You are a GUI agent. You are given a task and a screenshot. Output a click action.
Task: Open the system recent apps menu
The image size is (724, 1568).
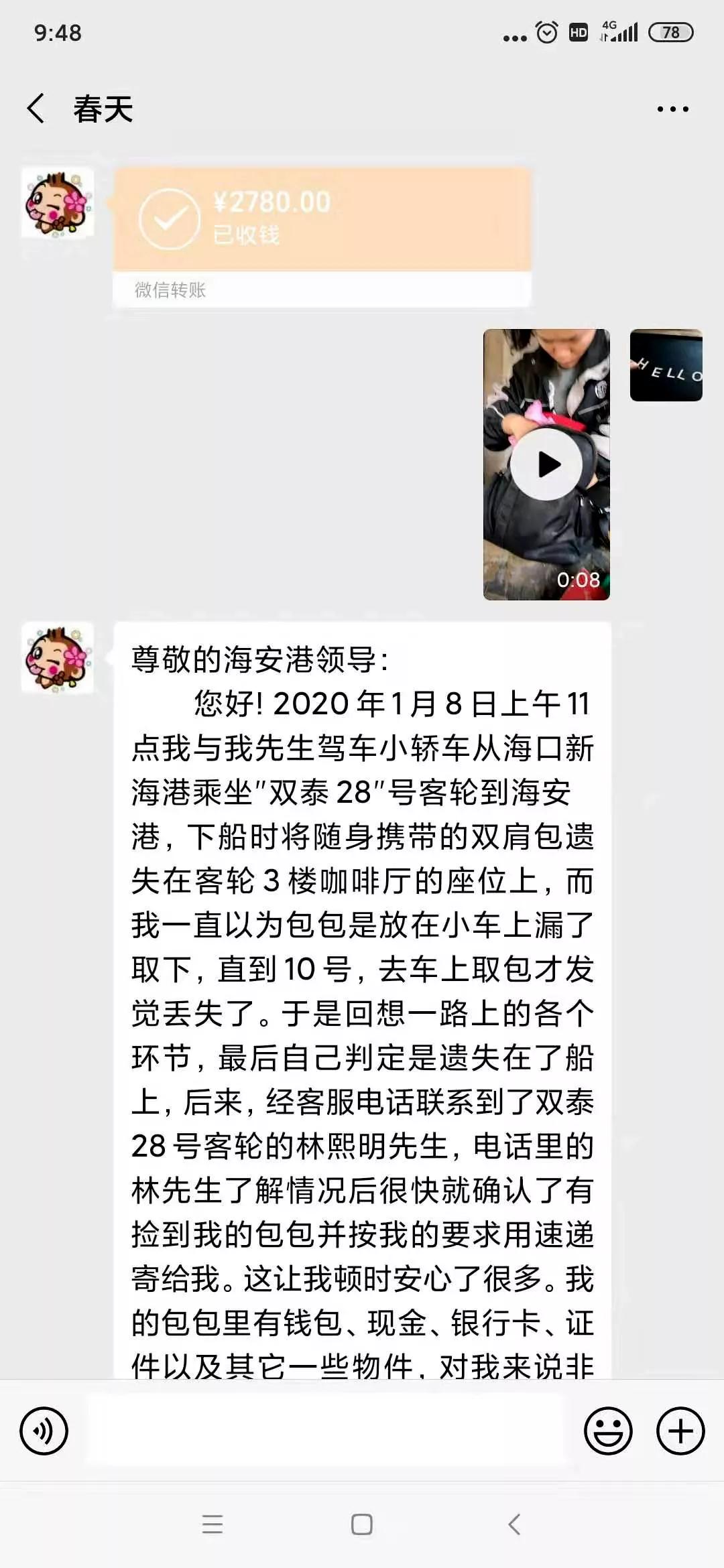pyautogui.click(x=213, y=1524)
